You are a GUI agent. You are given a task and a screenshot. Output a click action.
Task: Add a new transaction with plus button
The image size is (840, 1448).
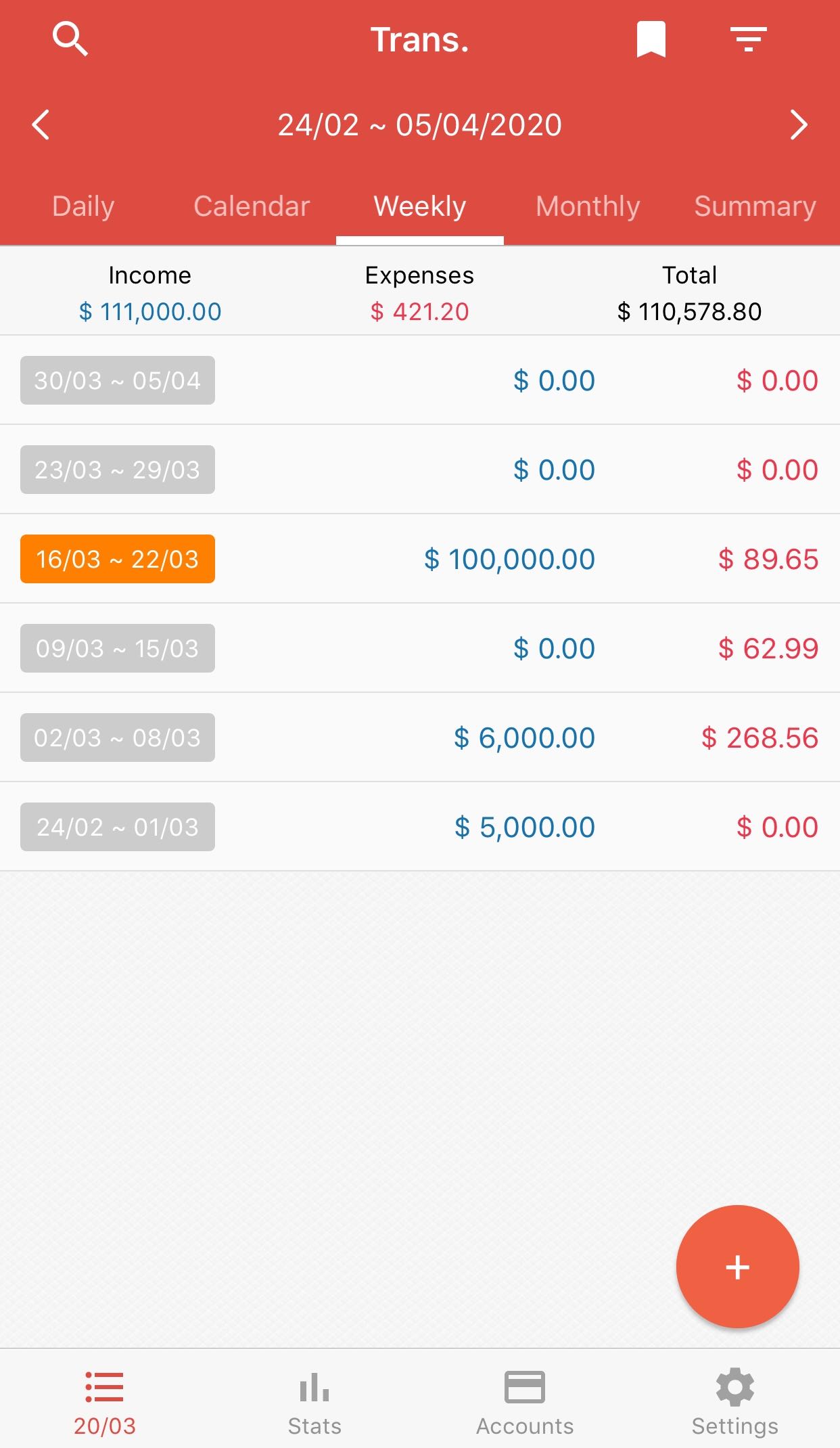(737, 1267)
